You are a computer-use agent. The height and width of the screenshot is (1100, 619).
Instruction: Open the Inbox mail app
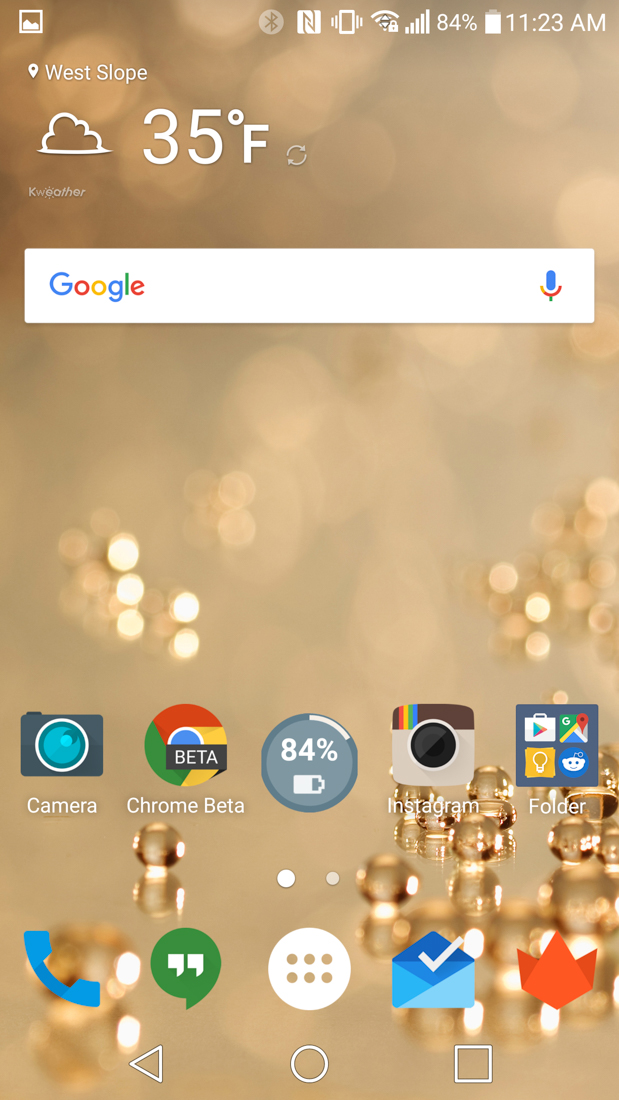[x=433, y=969]
